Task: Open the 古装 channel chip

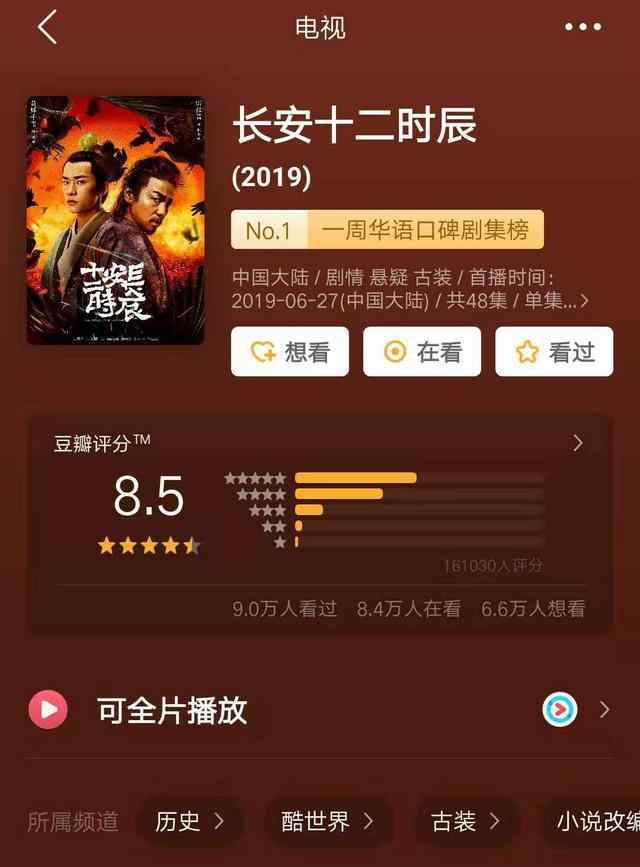Action: click(466, 822)
